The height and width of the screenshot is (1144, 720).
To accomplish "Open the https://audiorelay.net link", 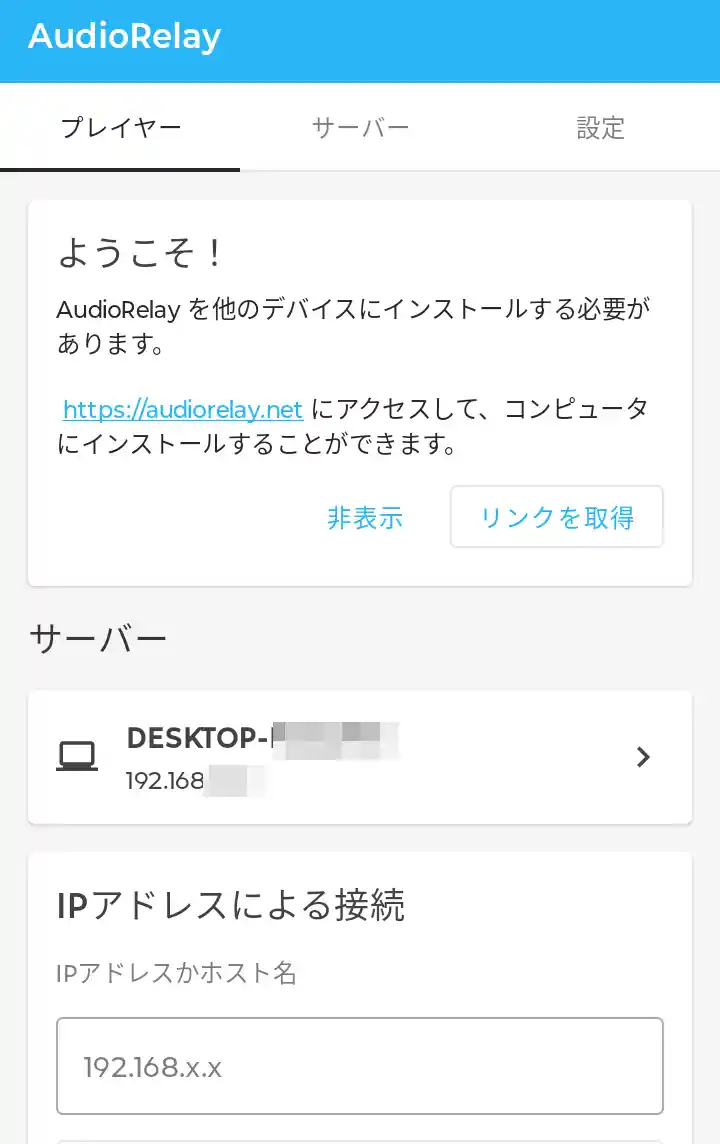I will pos(181,409).
